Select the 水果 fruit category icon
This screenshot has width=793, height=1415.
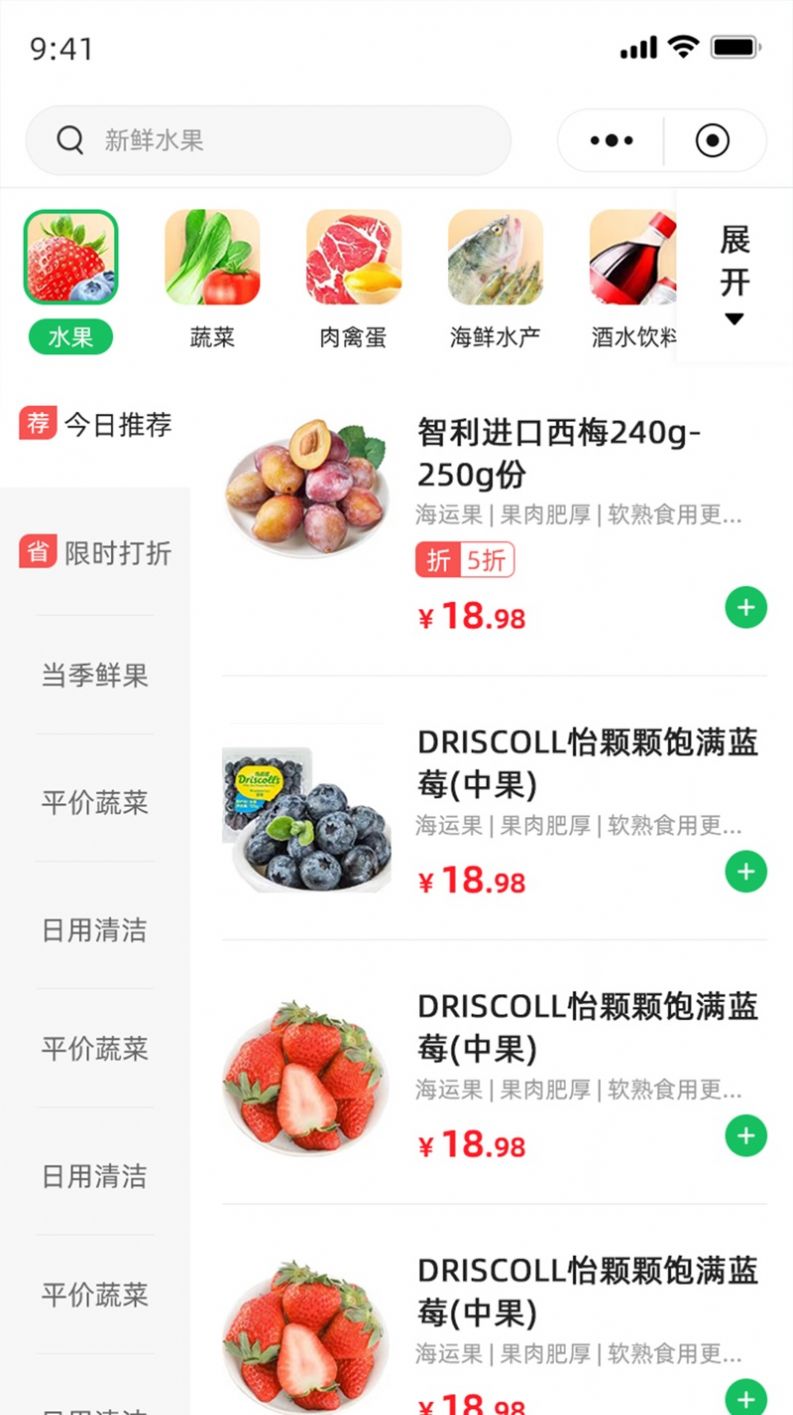coord(70,257)
